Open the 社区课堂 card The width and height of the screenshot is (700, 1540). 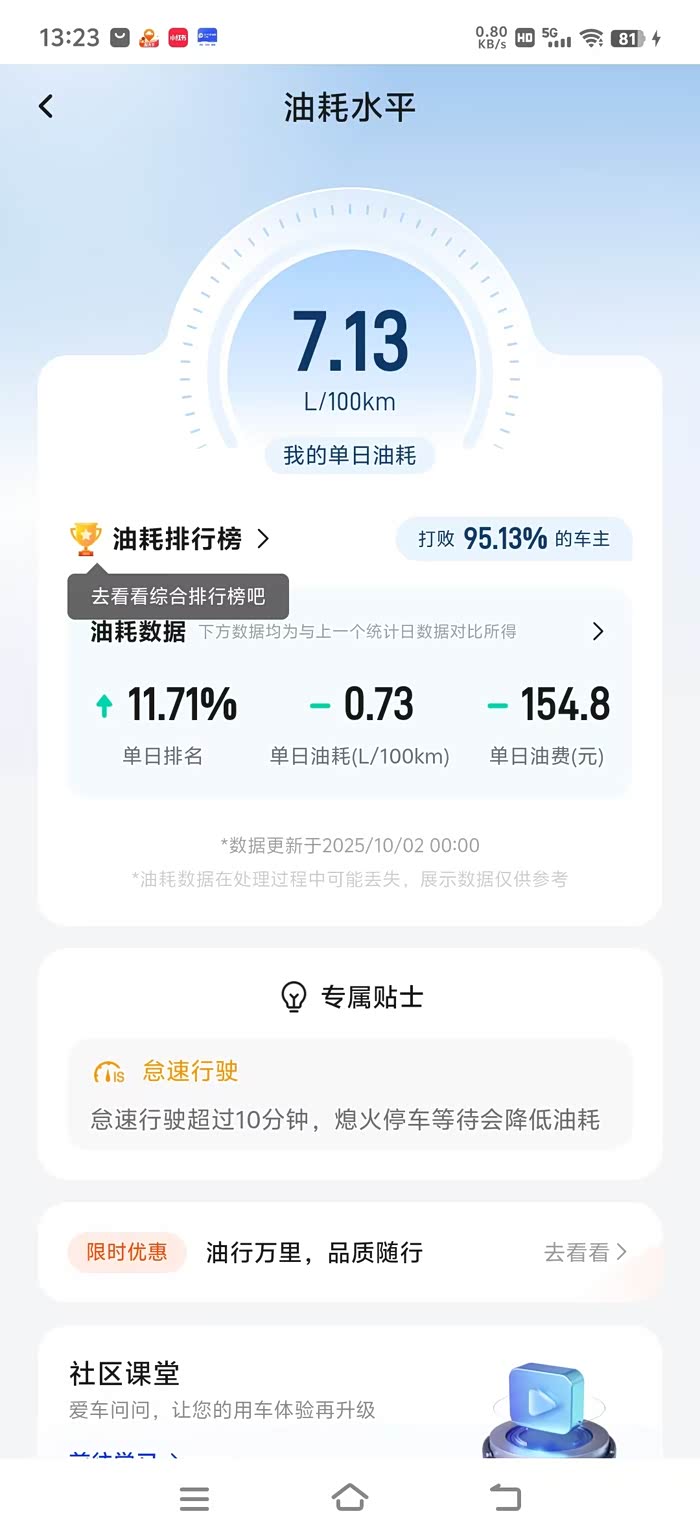coord(350,1393)
